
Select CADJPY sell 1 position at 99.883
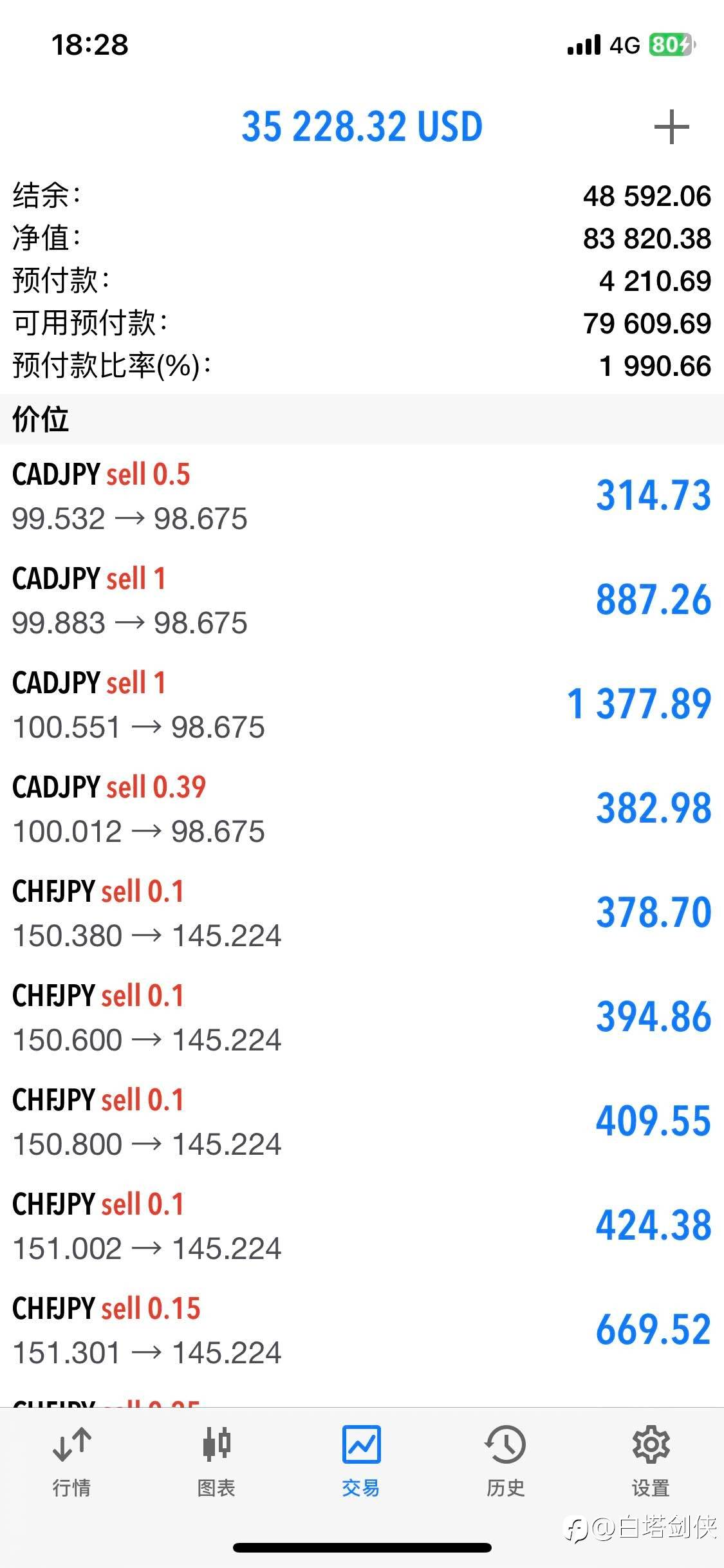tap(362, 601)
